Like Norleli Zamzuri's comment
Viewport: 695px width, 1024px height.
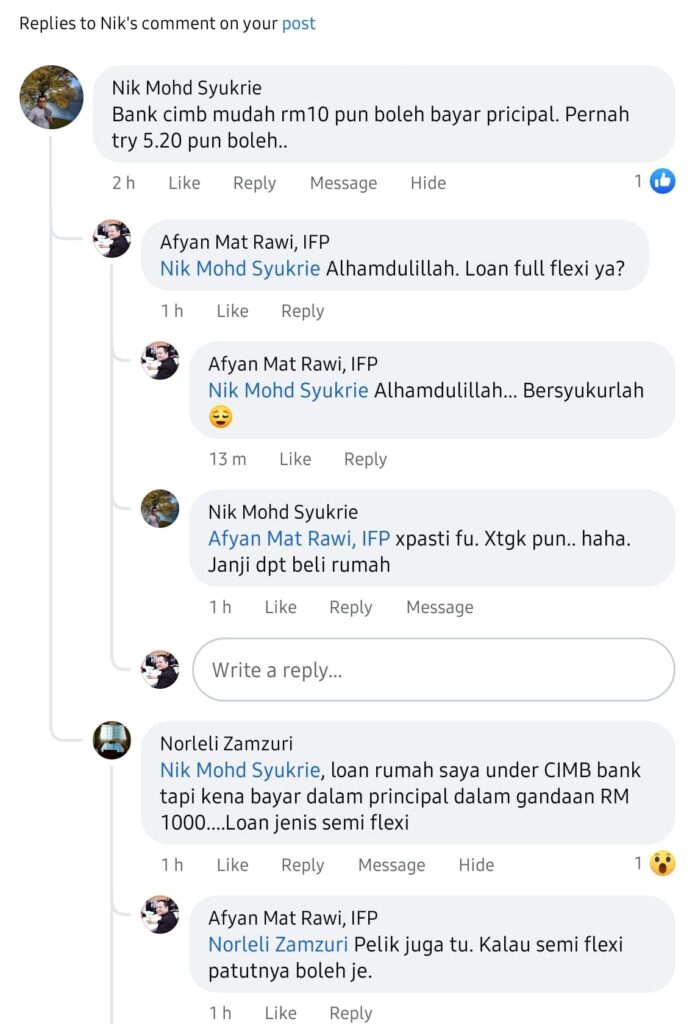click(x=232, y=865)
